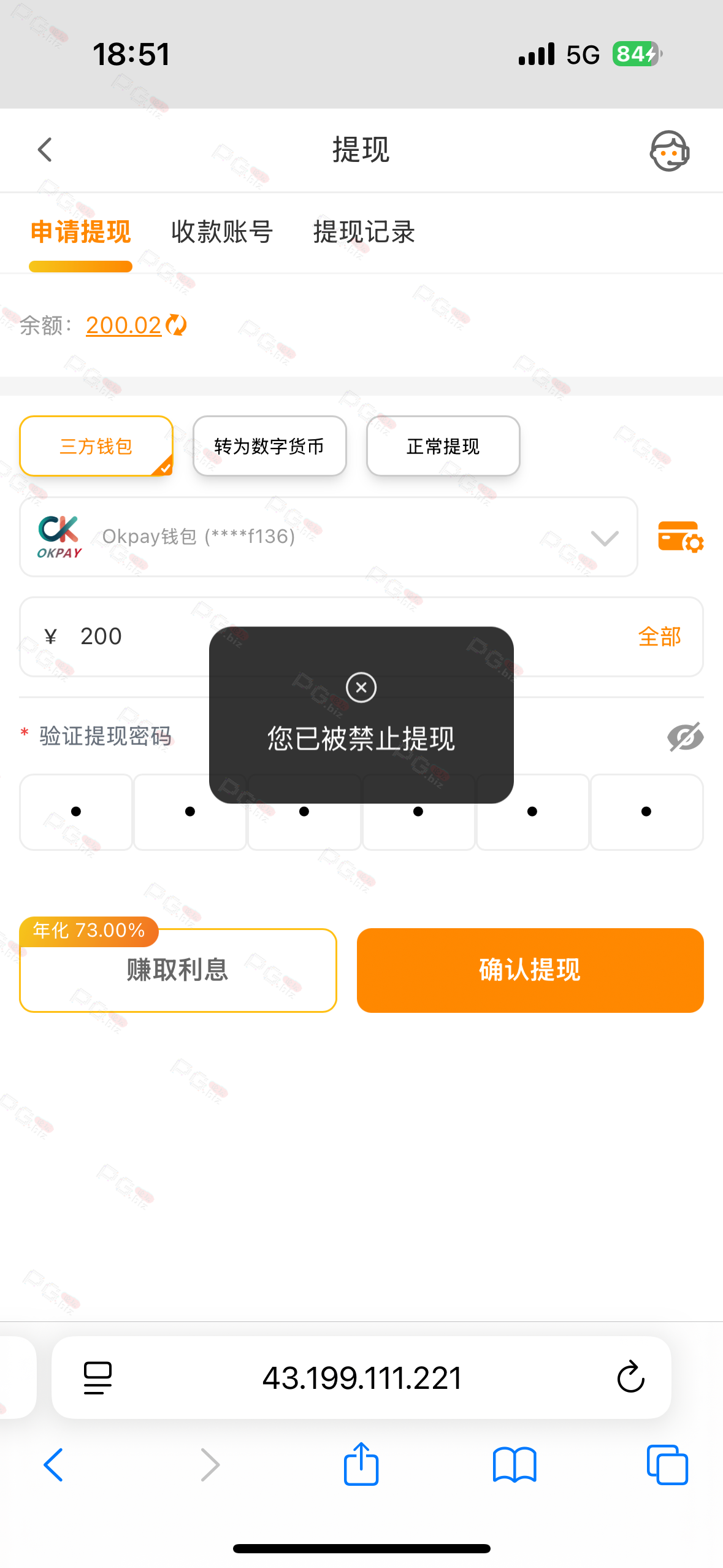This screenshot has height=1568, width=723.
Task: Expand the Okpay钱包 account dropdown
Action: point(604,537)
